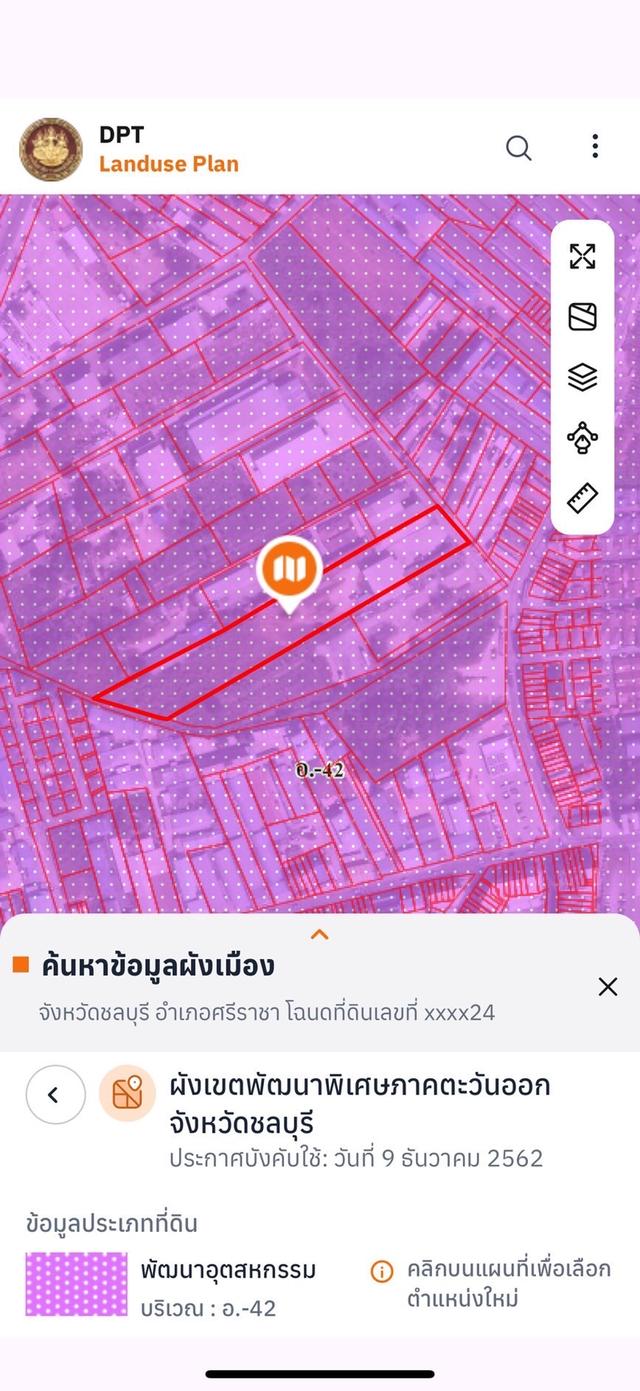Select the polygon drawing tool

[582, 438]
